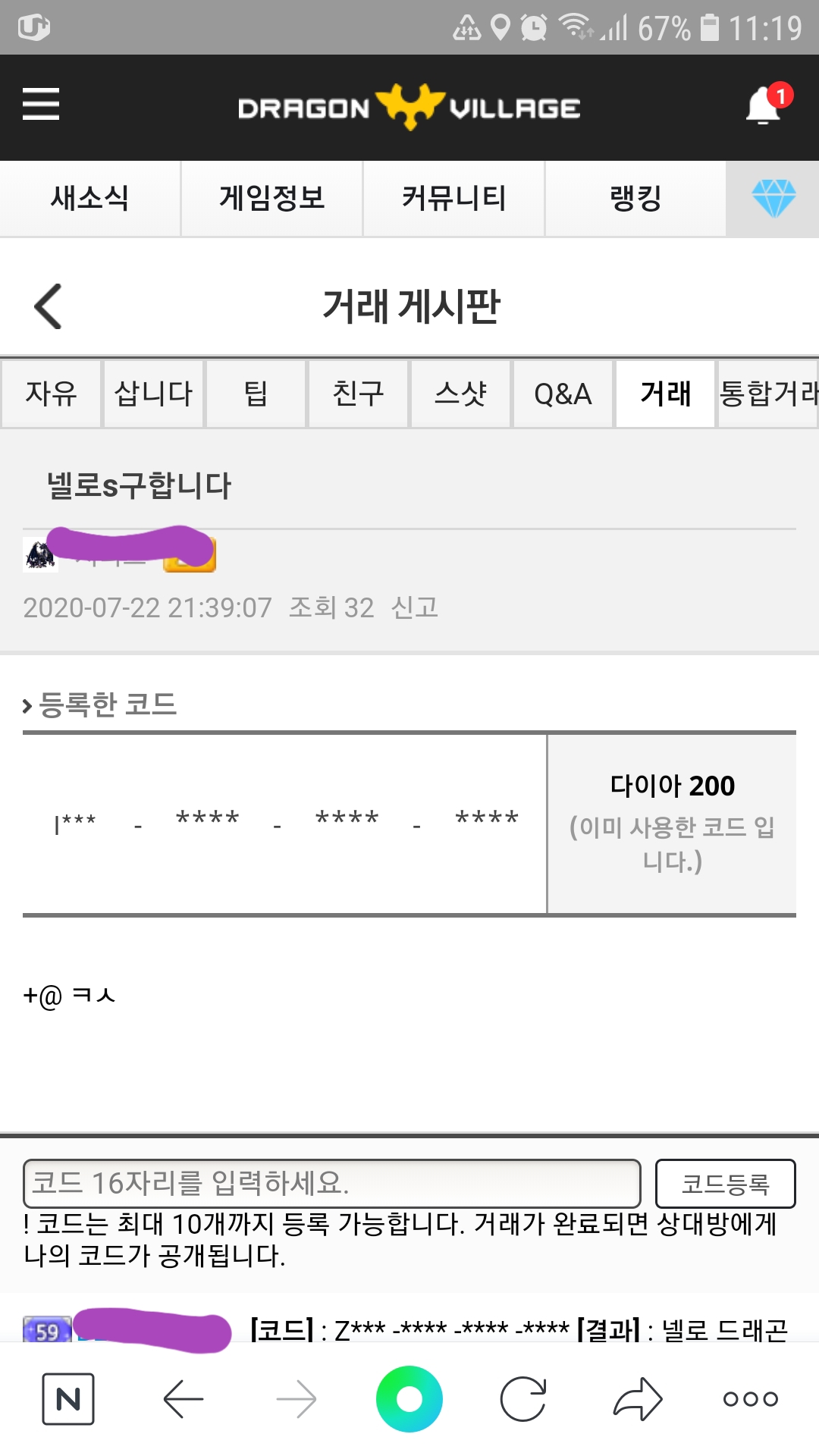Open the 게임정보 tab

tap(271, 199)
